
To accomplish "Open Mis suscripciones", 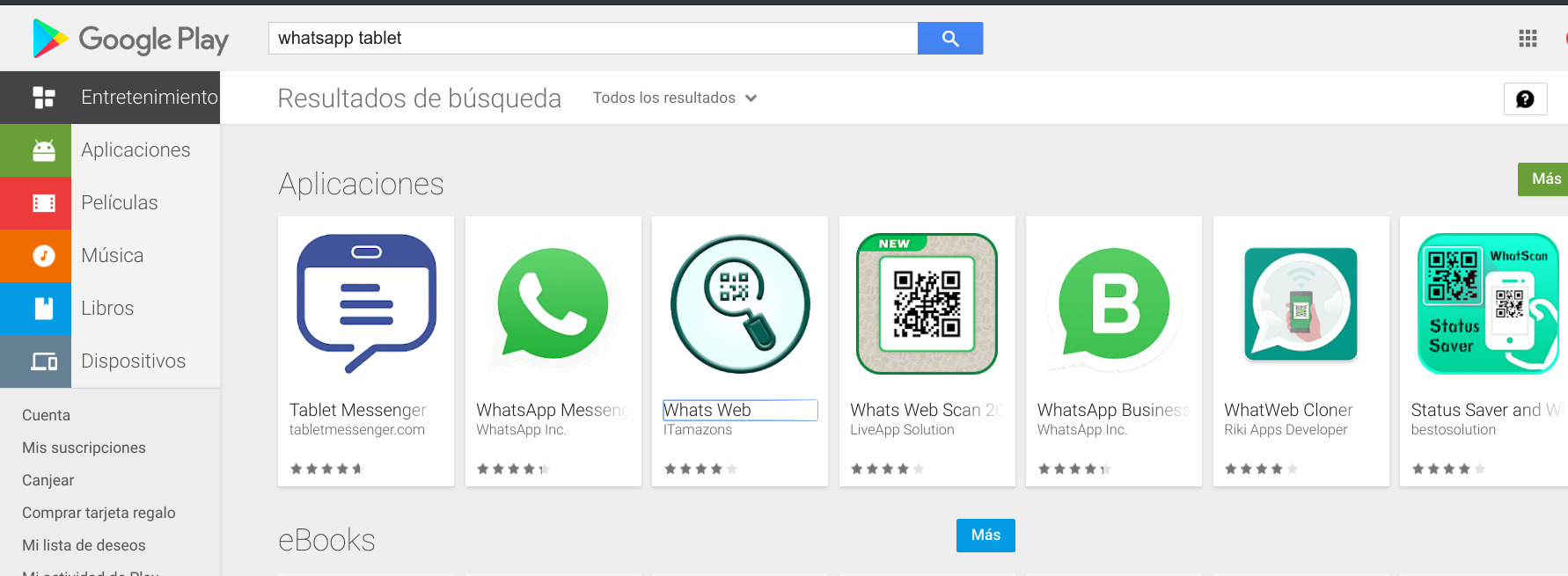I will pos(84,448).
